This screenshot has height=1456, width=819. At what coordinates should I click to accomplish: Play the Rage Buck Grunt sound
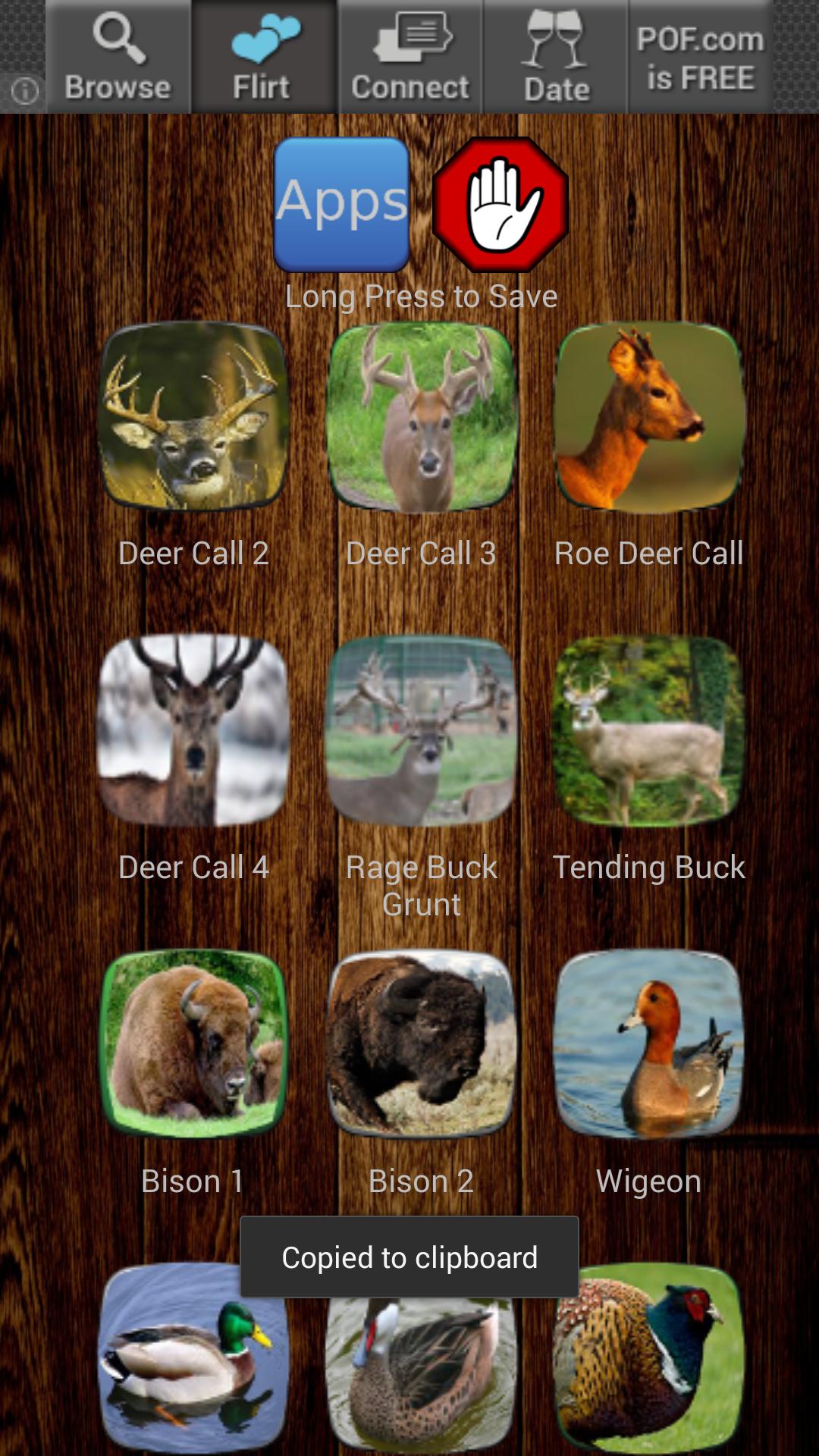coord(422,730)
